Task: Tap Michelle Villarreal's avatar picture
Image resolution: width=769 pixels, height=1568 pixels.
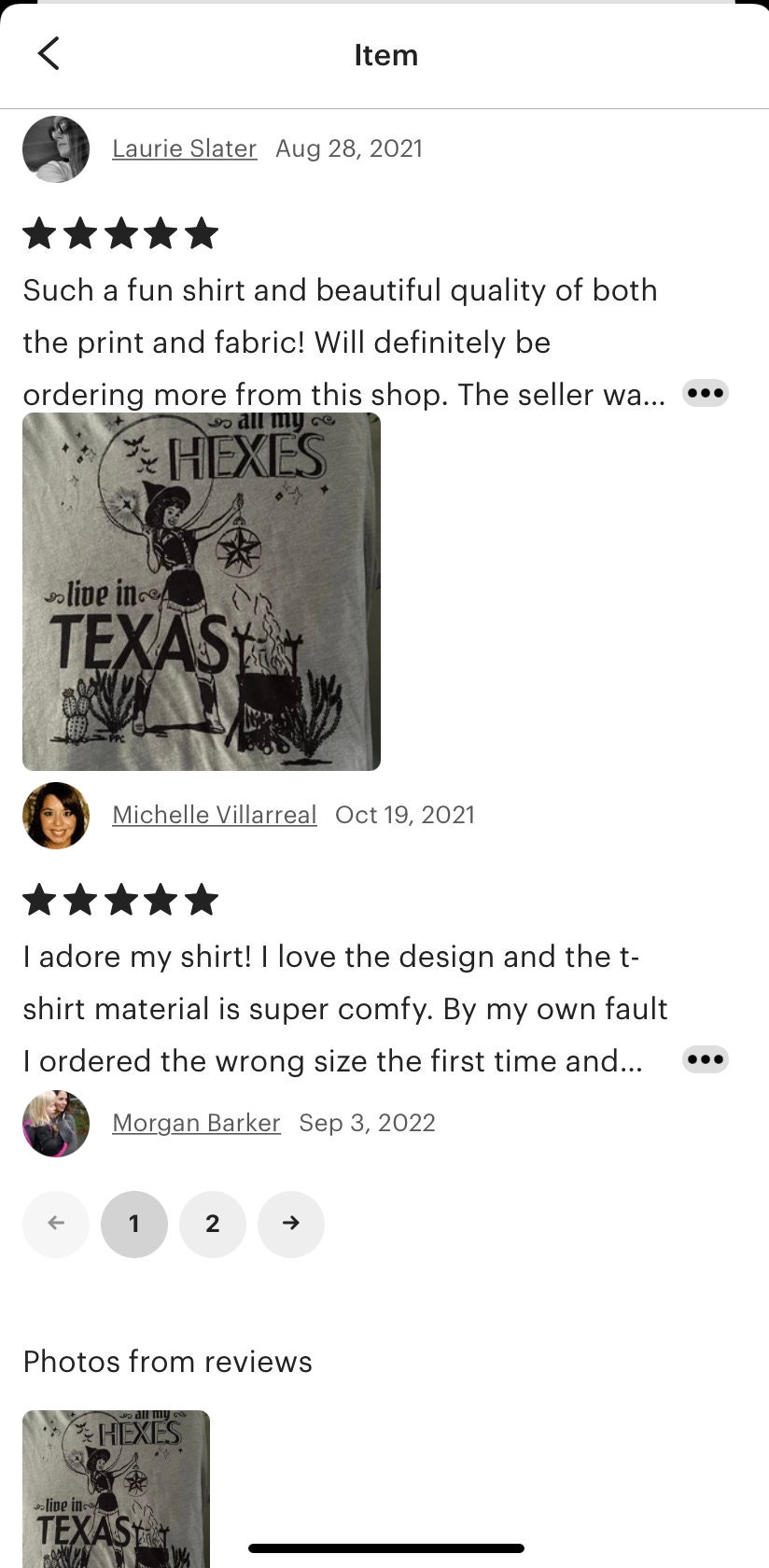Action: click(x=56, y=816)
